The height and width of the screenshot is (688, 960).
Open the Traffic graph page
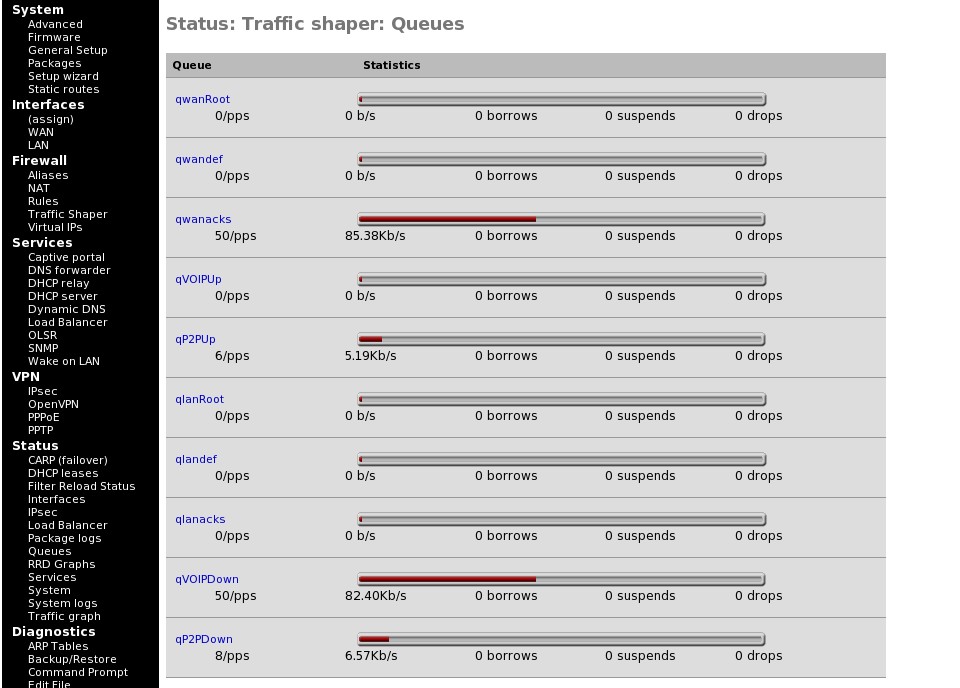(x=64, y=616)
